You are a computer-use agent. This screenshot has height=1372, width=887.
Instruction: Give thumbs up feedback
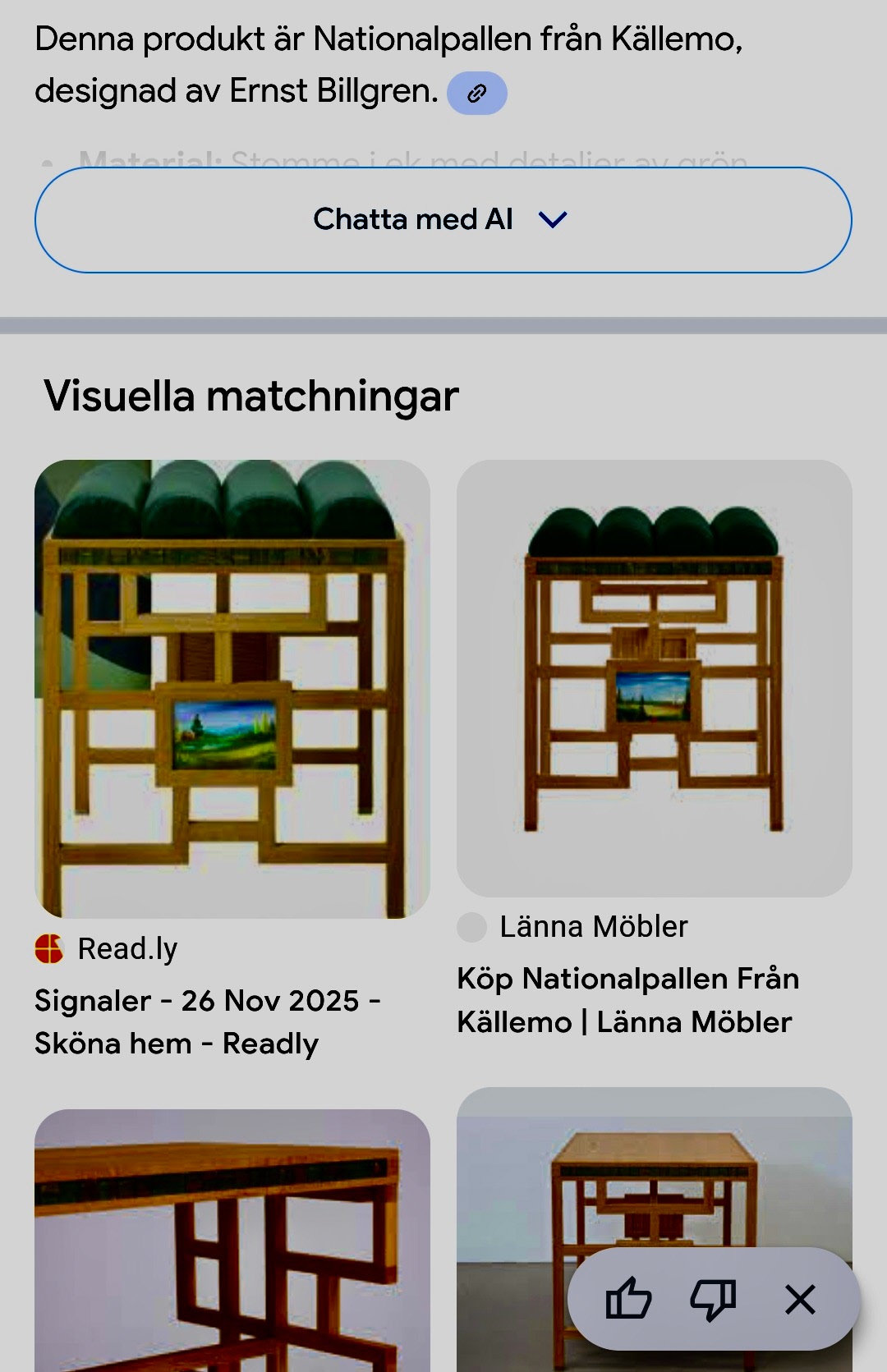coord(628,1299)
